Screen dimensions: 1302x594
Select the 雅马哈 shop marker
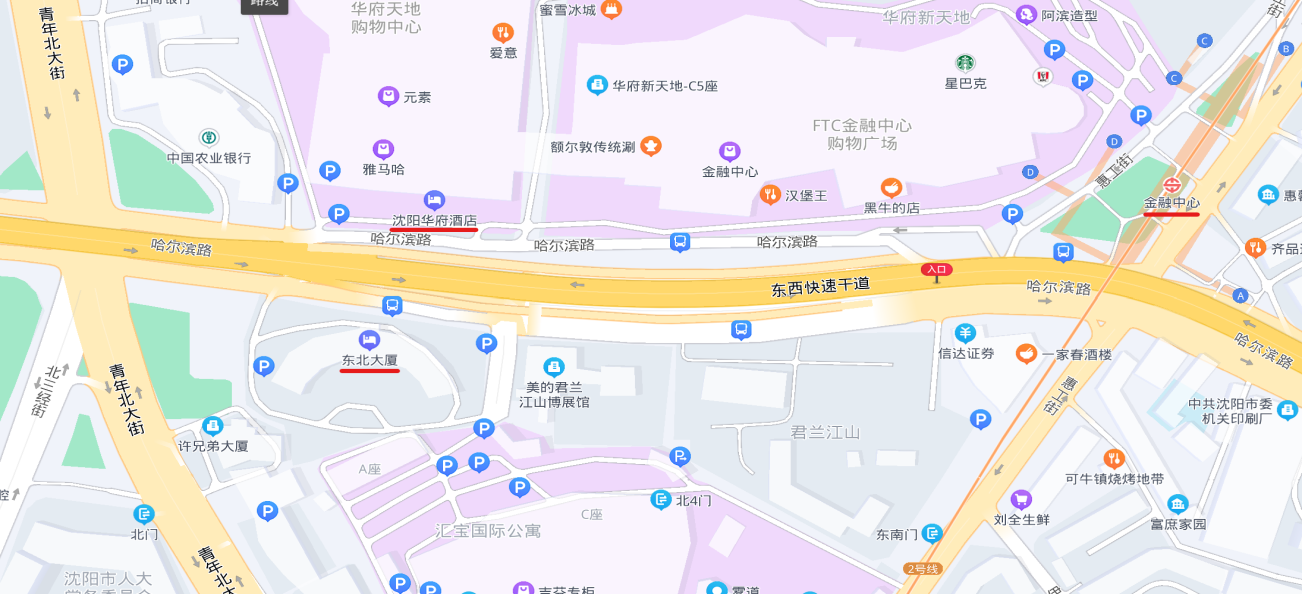[x=383, y=149]
